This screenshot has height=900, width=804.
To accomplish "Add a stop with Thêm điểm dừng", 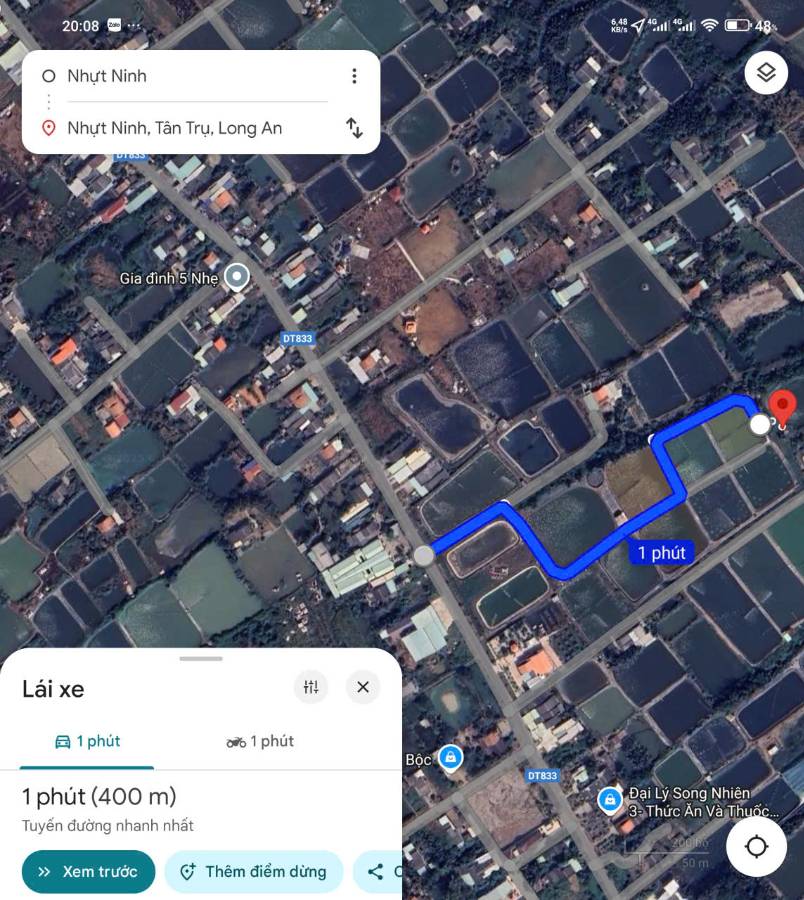I will 253,871.
